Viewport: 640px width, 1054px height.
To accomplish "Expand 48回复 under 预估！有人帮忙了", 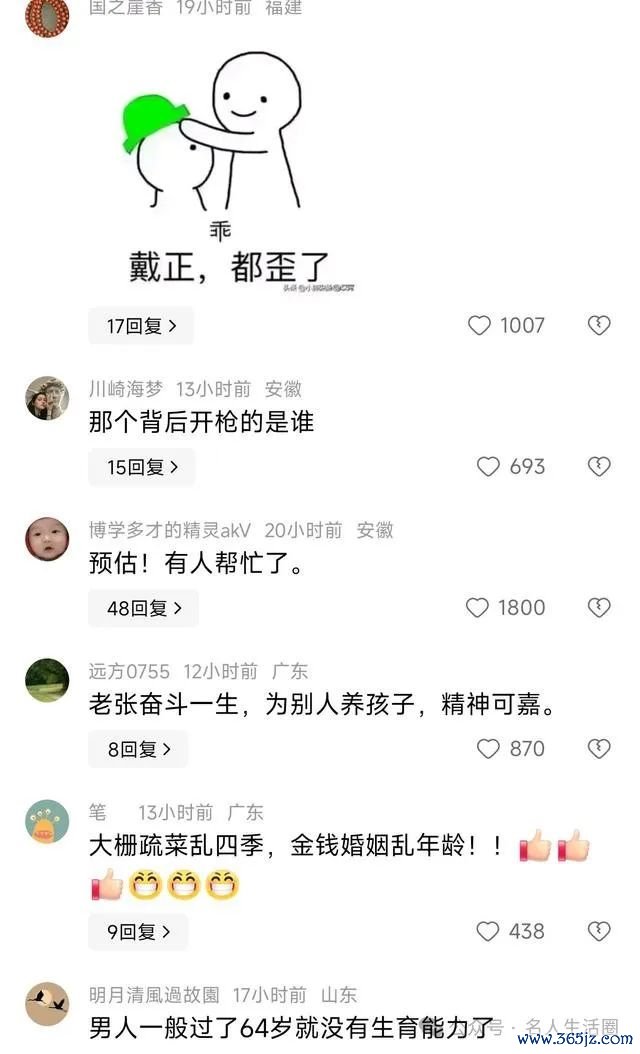I will pyautogui.click(x=143, y=608).
